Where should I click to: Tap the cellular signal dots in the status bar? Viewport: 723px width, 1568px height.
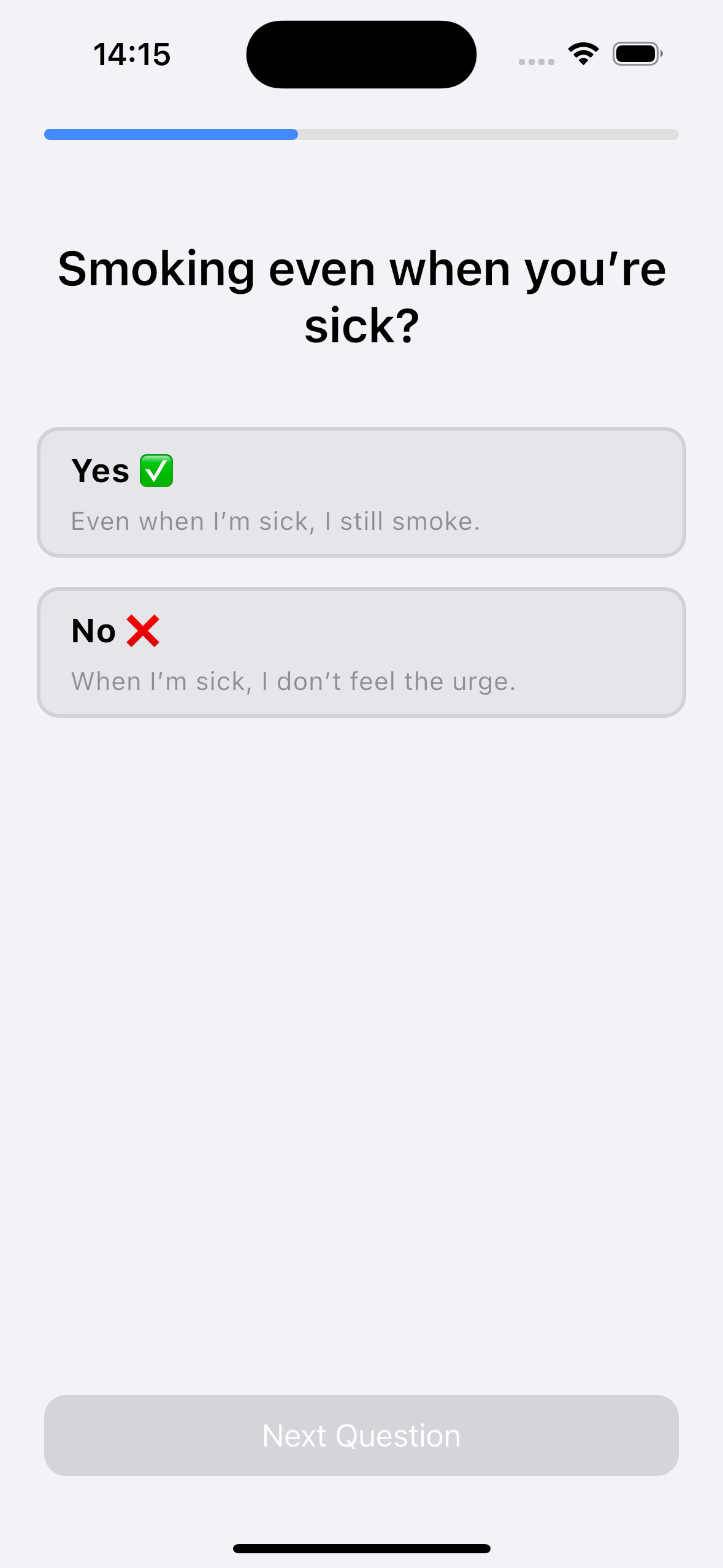tap(535, 59)
